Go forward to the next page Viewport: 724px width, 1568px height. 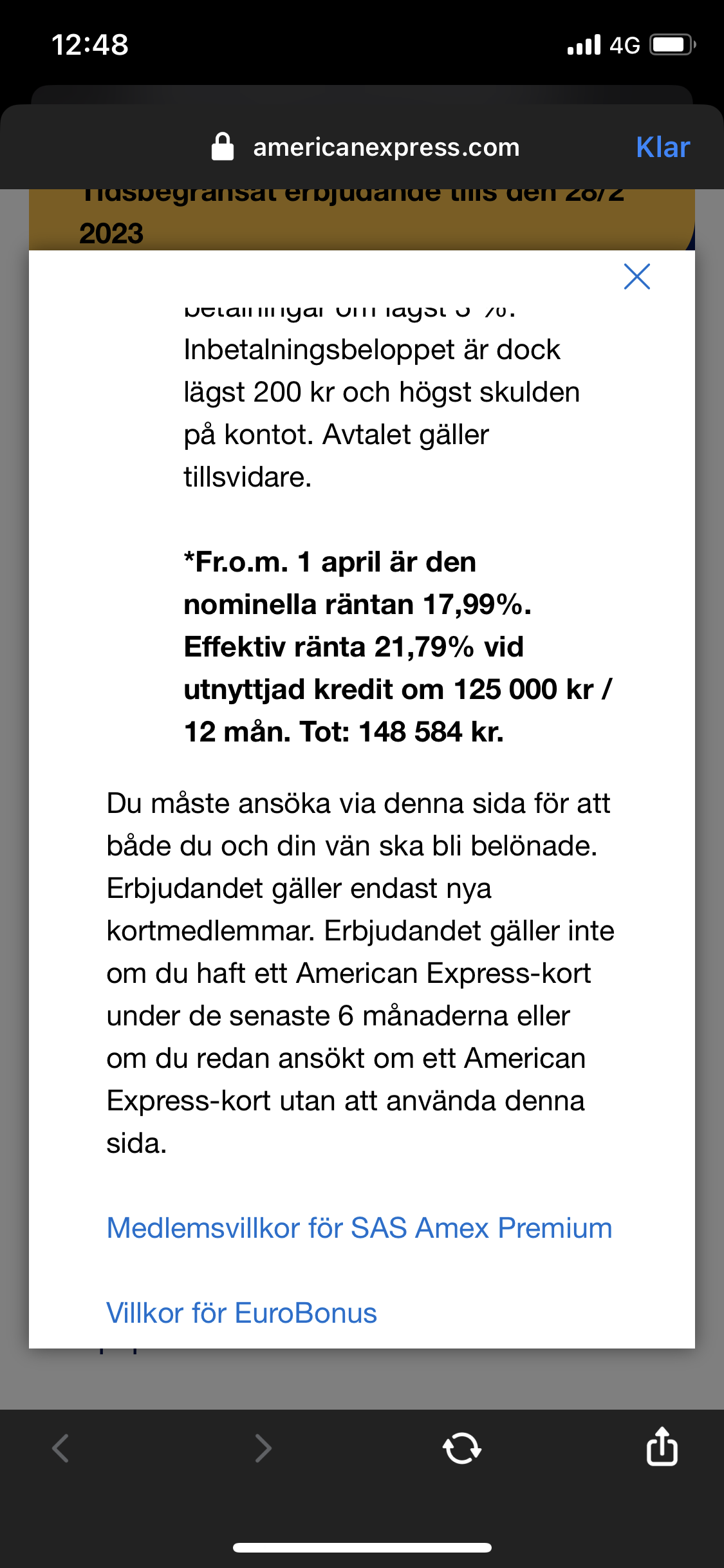pyautogui.click(x=263, y=1448)
